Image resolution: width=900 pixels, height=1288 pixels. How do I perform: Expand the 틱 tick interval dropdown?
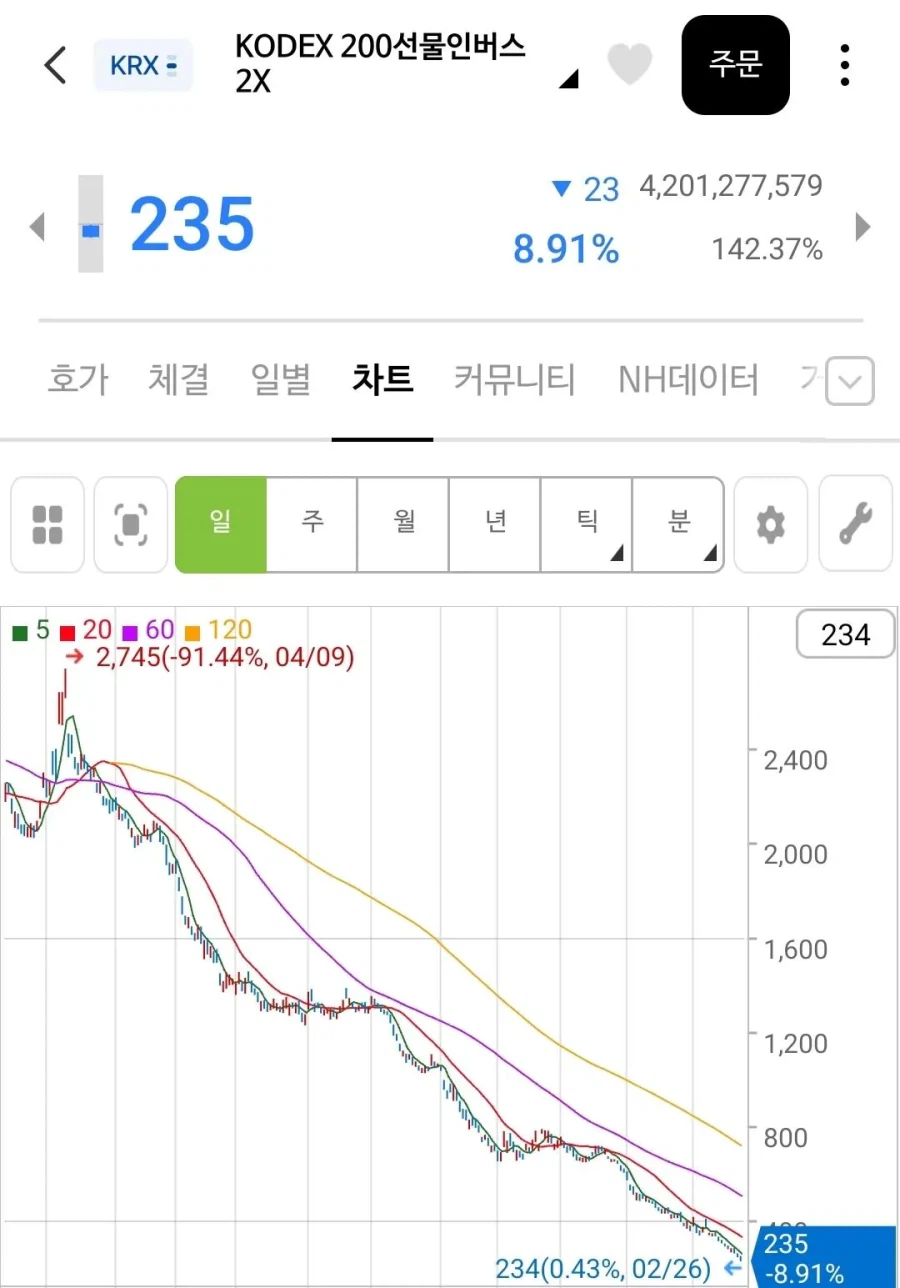[x=586, y=525]
